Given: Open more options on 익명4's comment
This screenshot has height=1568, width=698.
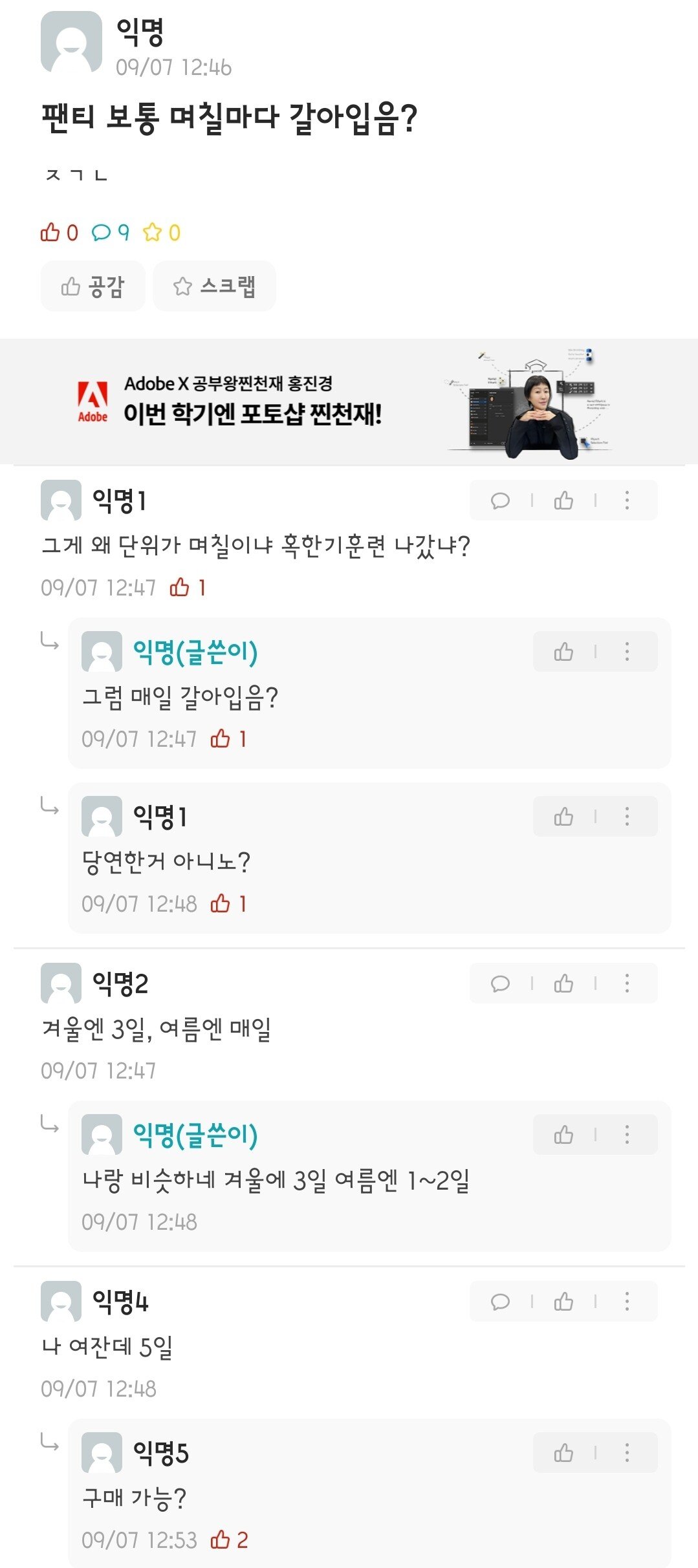Looking at the screenshot, I should (x=626, y=1302).
